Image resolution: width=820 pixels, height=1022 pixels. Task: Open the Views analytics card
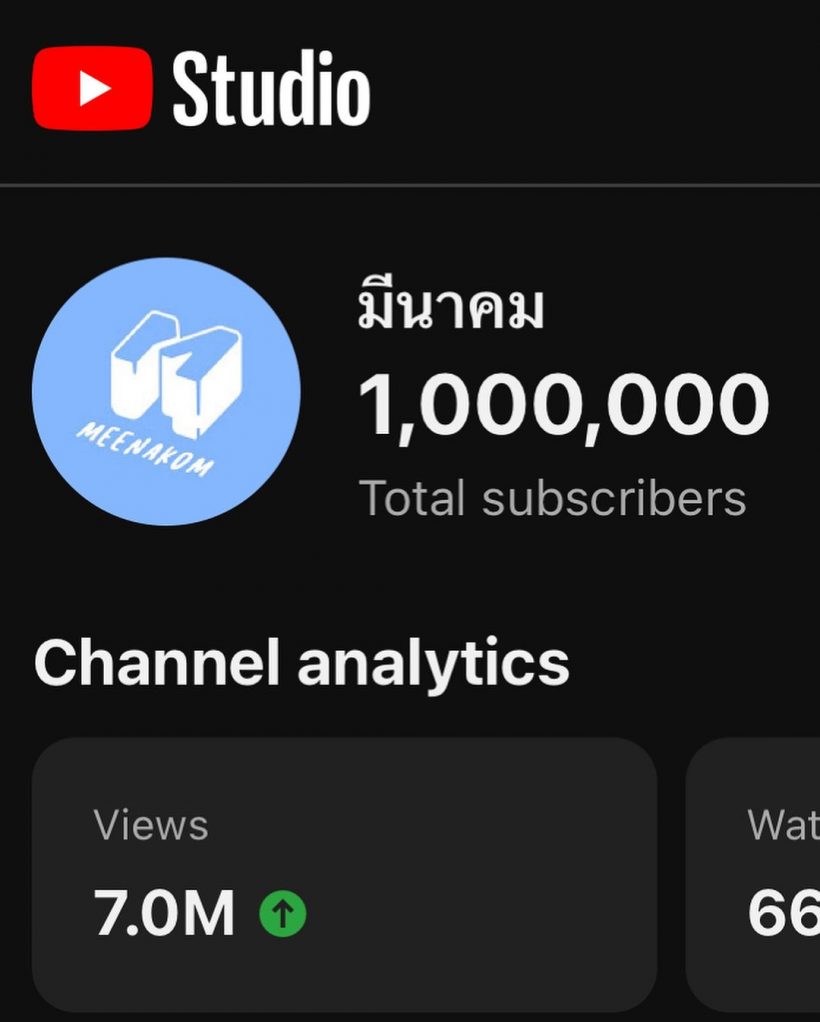(x=344, y=874)
